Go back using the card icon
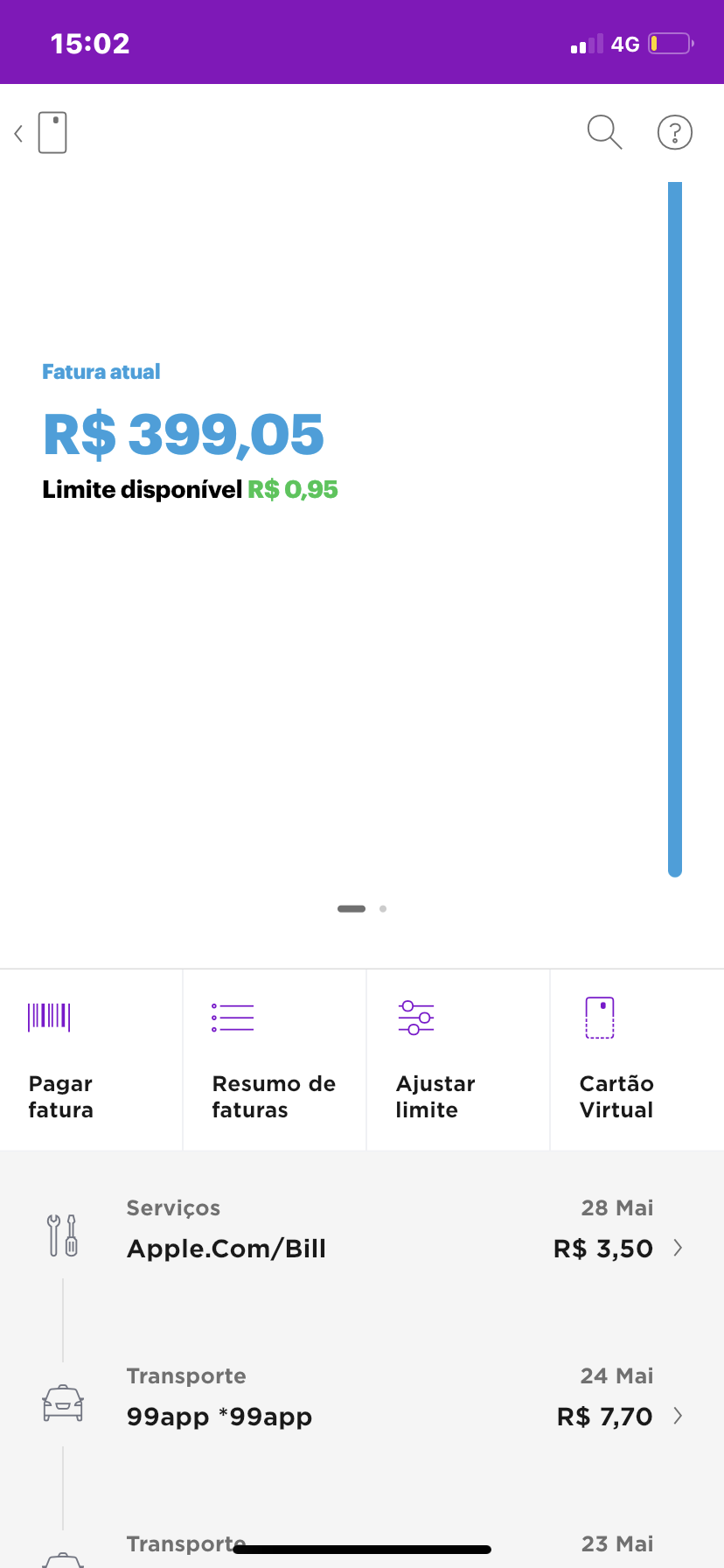This screenshot has height=1568, width=724. point(42,133)
